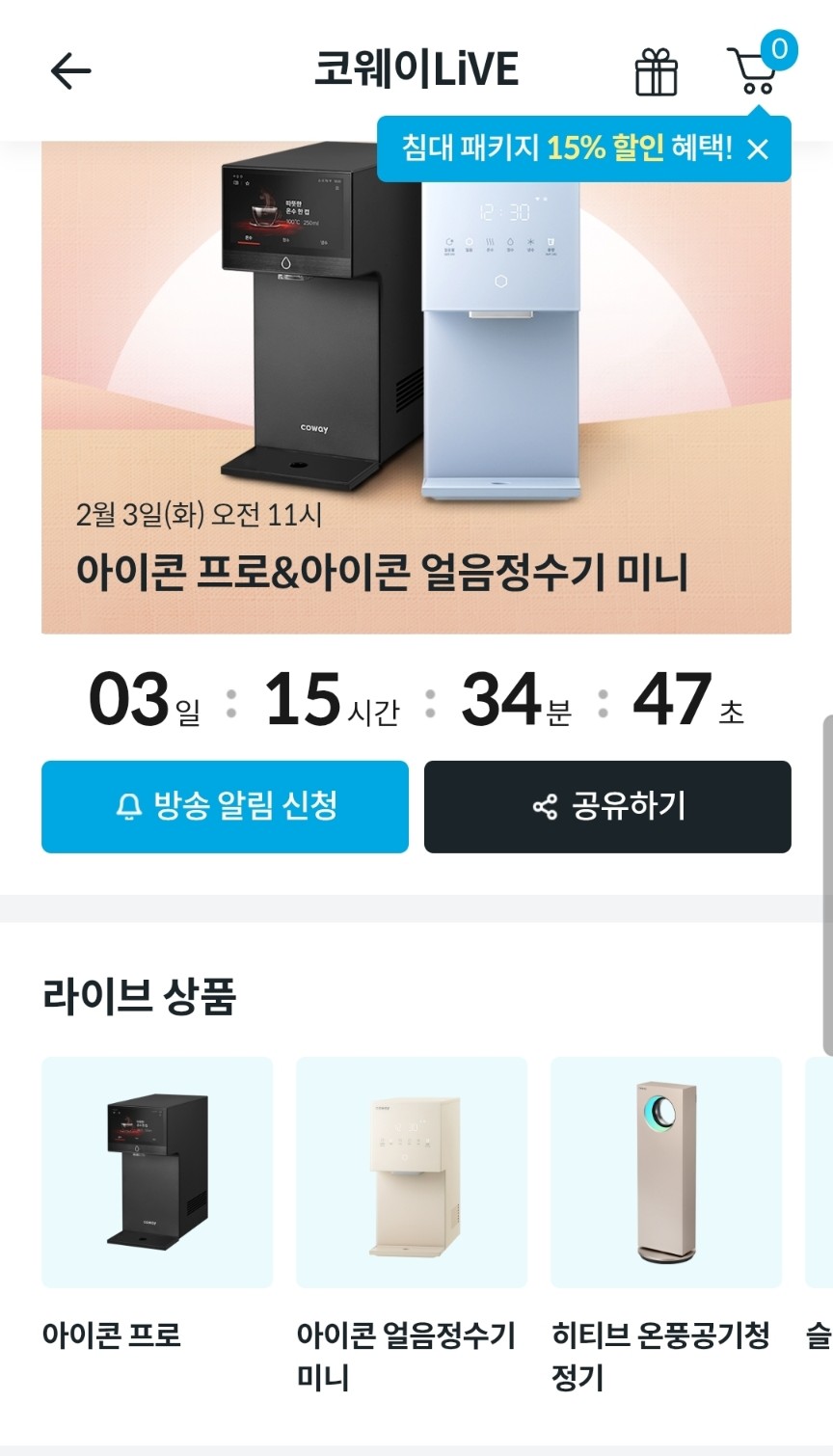Viewport: 833px width, 1456px height.
Task: Open the gift box icon
Action: point(656,72)
